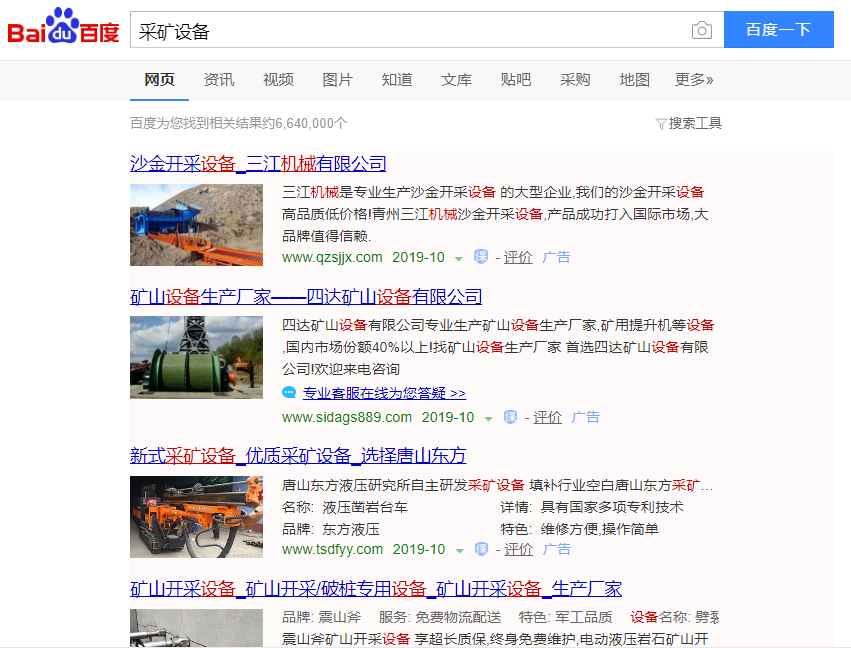The width and height of the screenshot is (851, 648).
Task: Switch to the 采购 tab
Action: [x=575, y=80]
